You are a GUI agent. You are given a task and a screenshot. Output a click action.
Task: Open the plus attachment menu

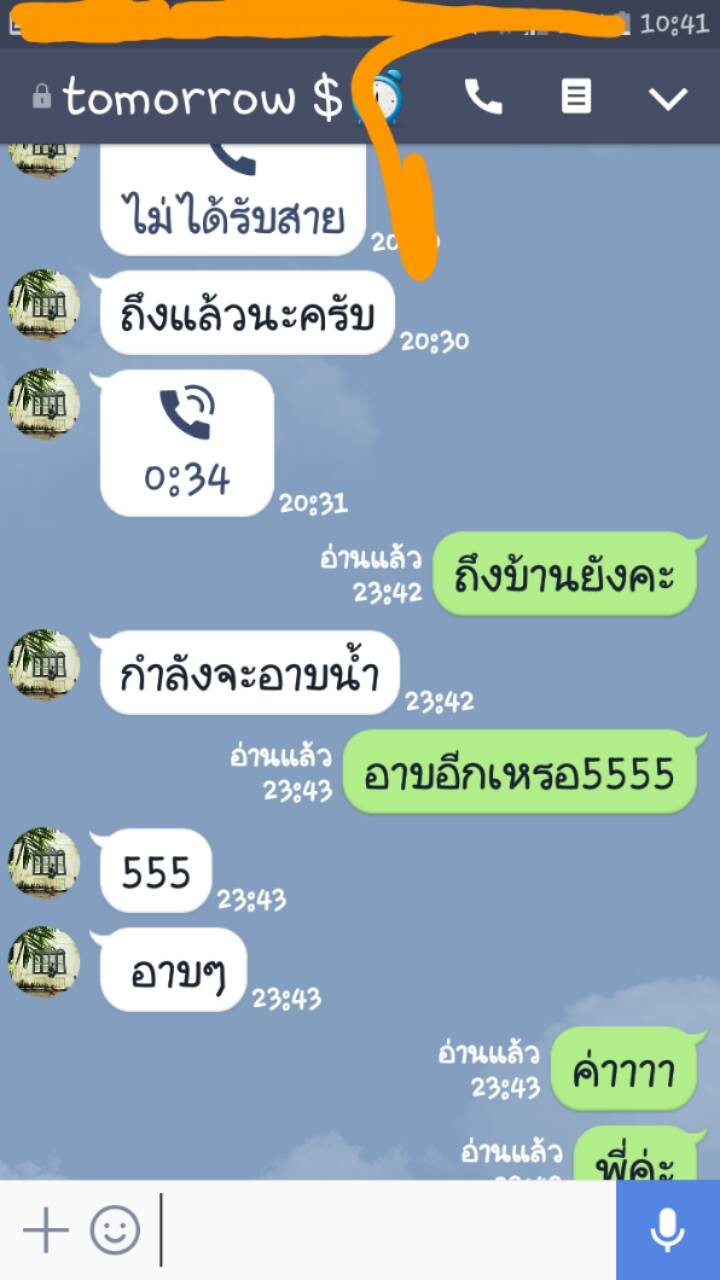tap(45, 1230)
